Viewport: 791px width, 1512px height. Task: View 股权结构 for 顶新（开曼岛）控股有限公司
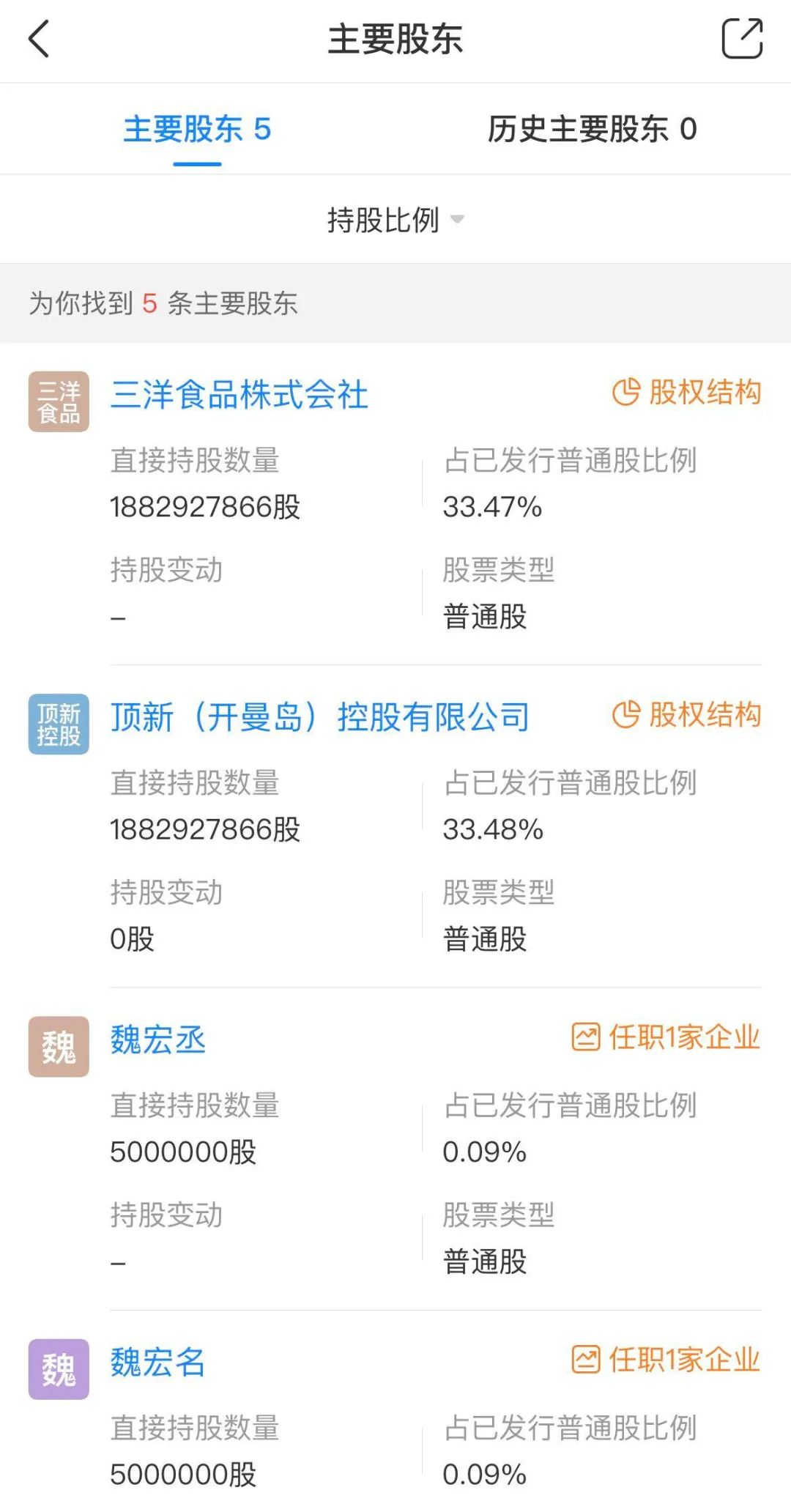coord(686,715)
